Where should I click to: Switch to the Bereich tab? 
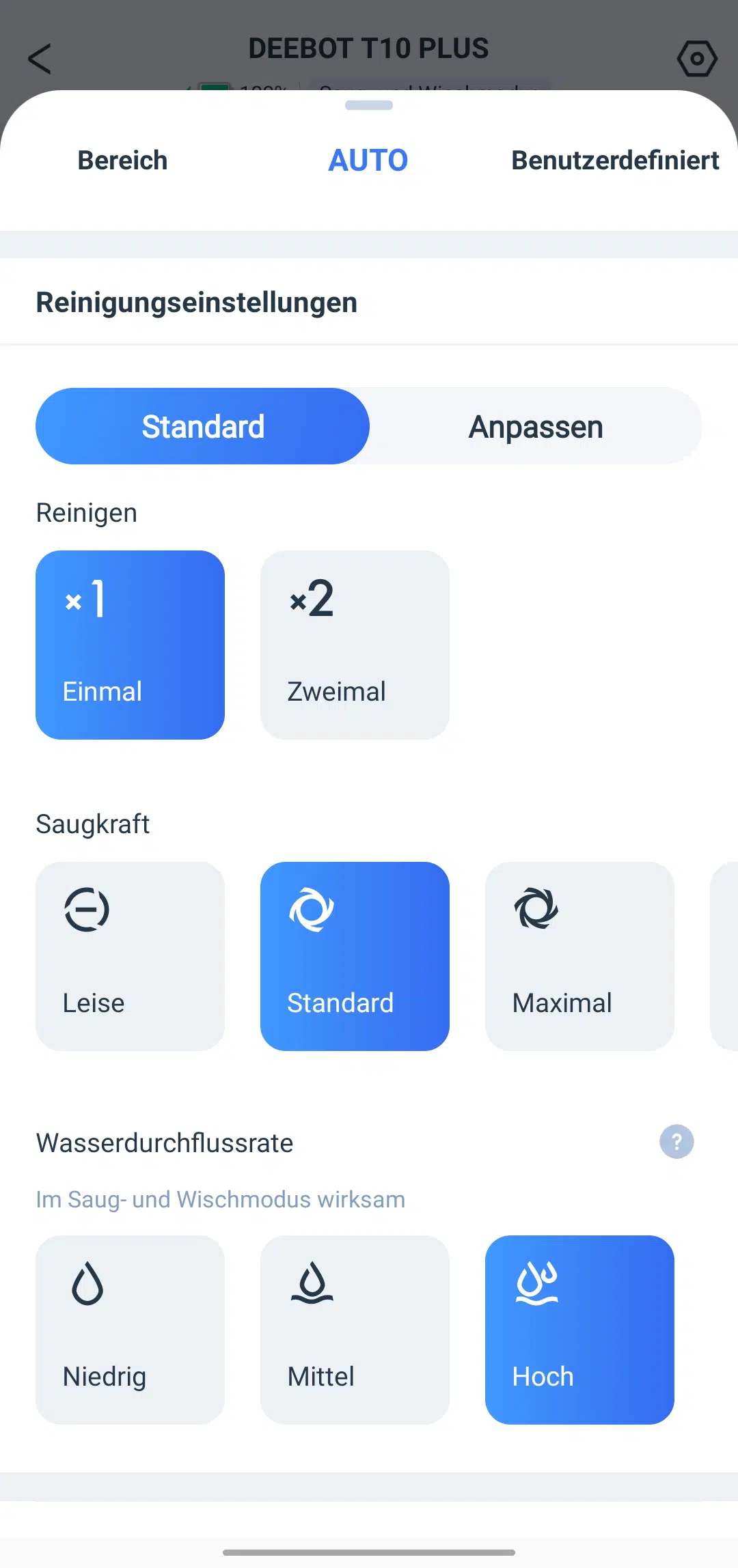(x=122, y=160)
